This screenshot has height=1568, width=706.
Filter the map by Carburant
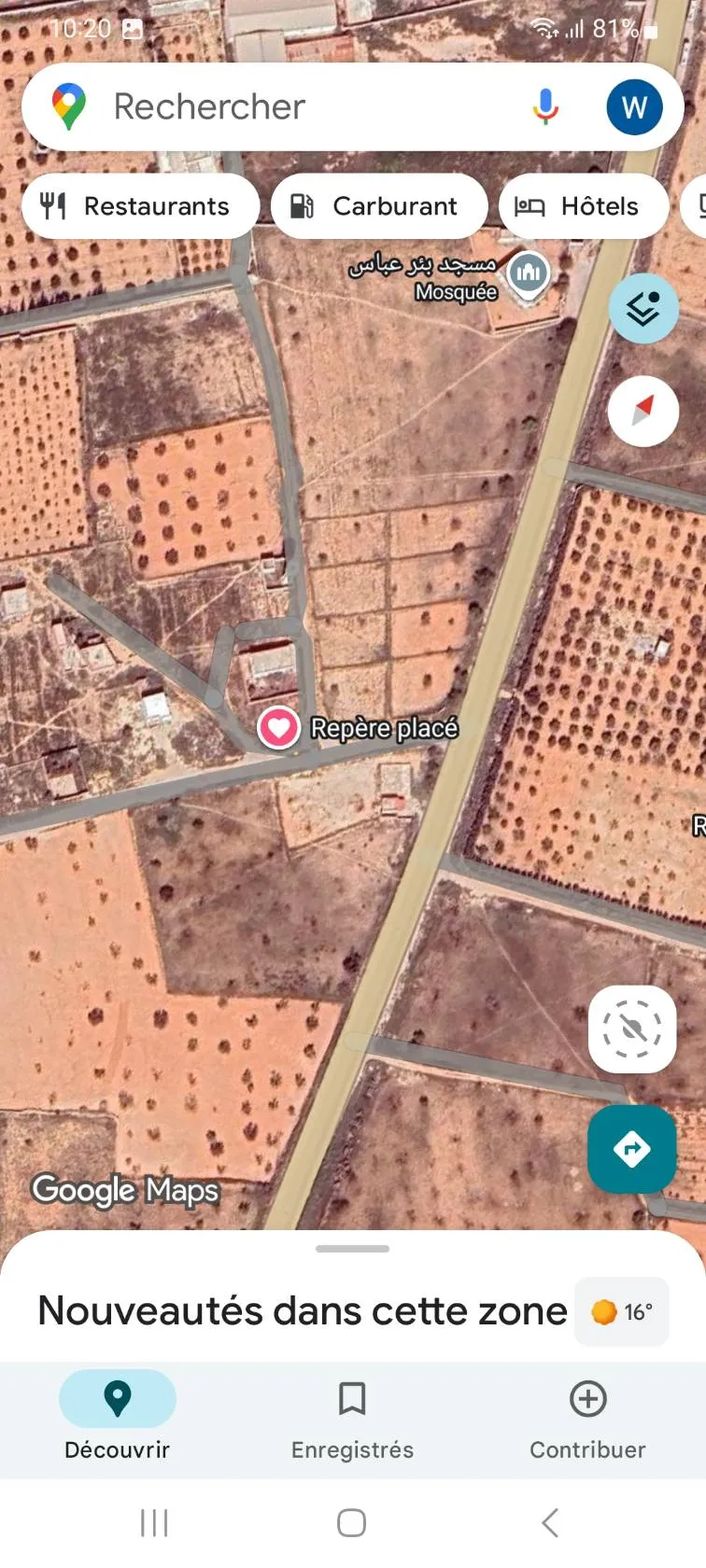pos(378,206)
